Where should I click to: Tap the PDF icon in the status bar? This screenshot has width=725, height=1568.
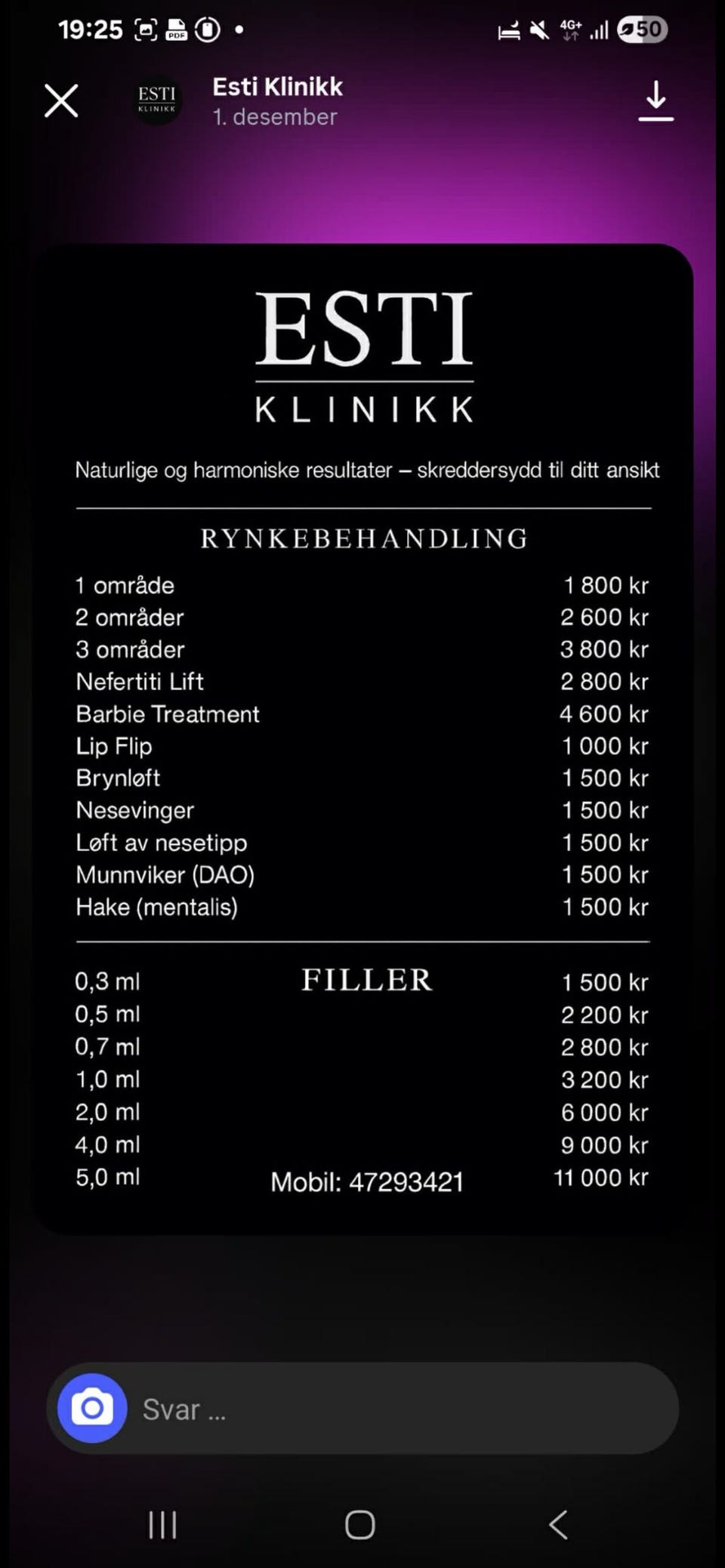(x=176, y=30)
